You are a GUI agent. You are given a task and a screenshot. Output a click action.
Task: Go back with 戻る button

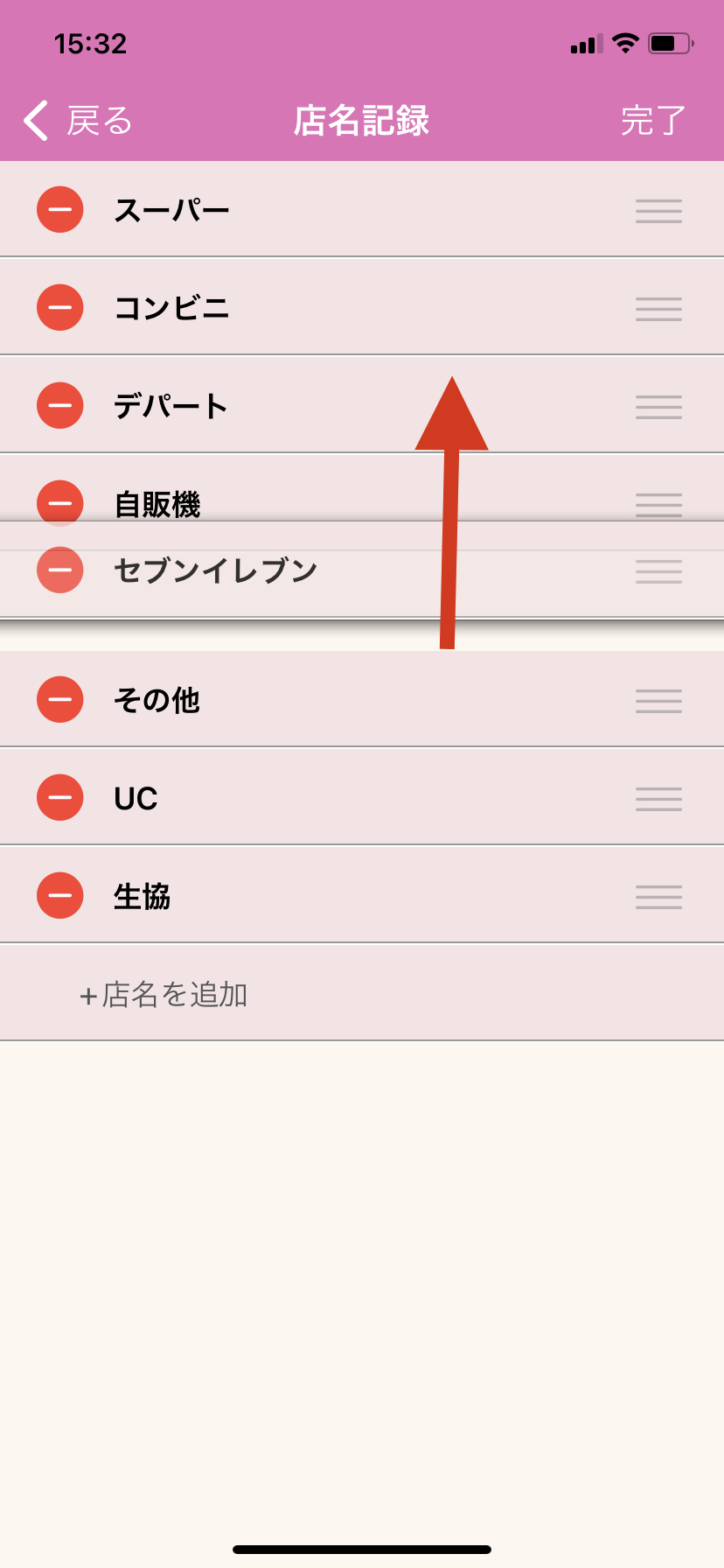pyautogui.click(x=79, y=121)
